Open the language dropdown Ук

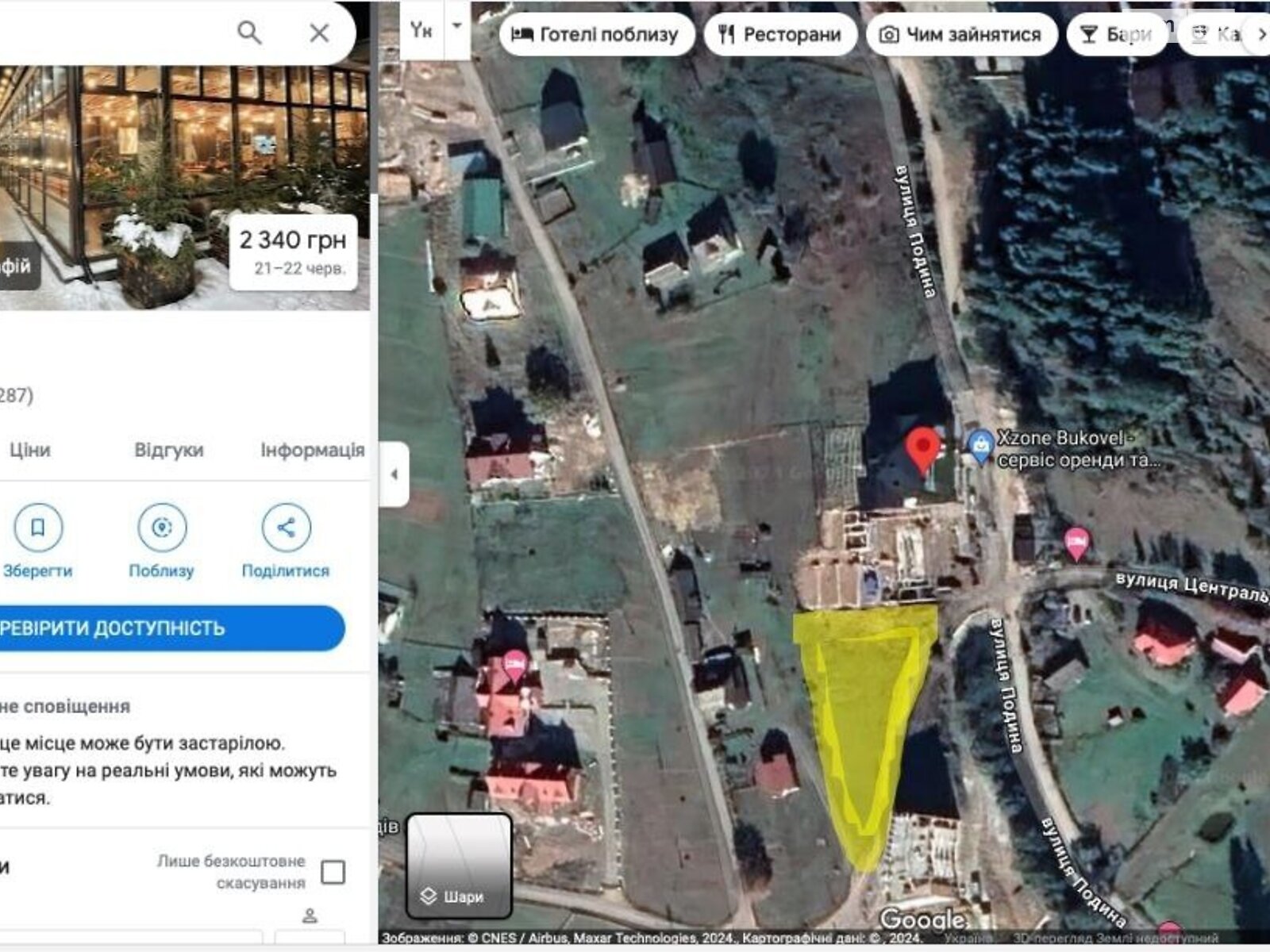(435, 29)
